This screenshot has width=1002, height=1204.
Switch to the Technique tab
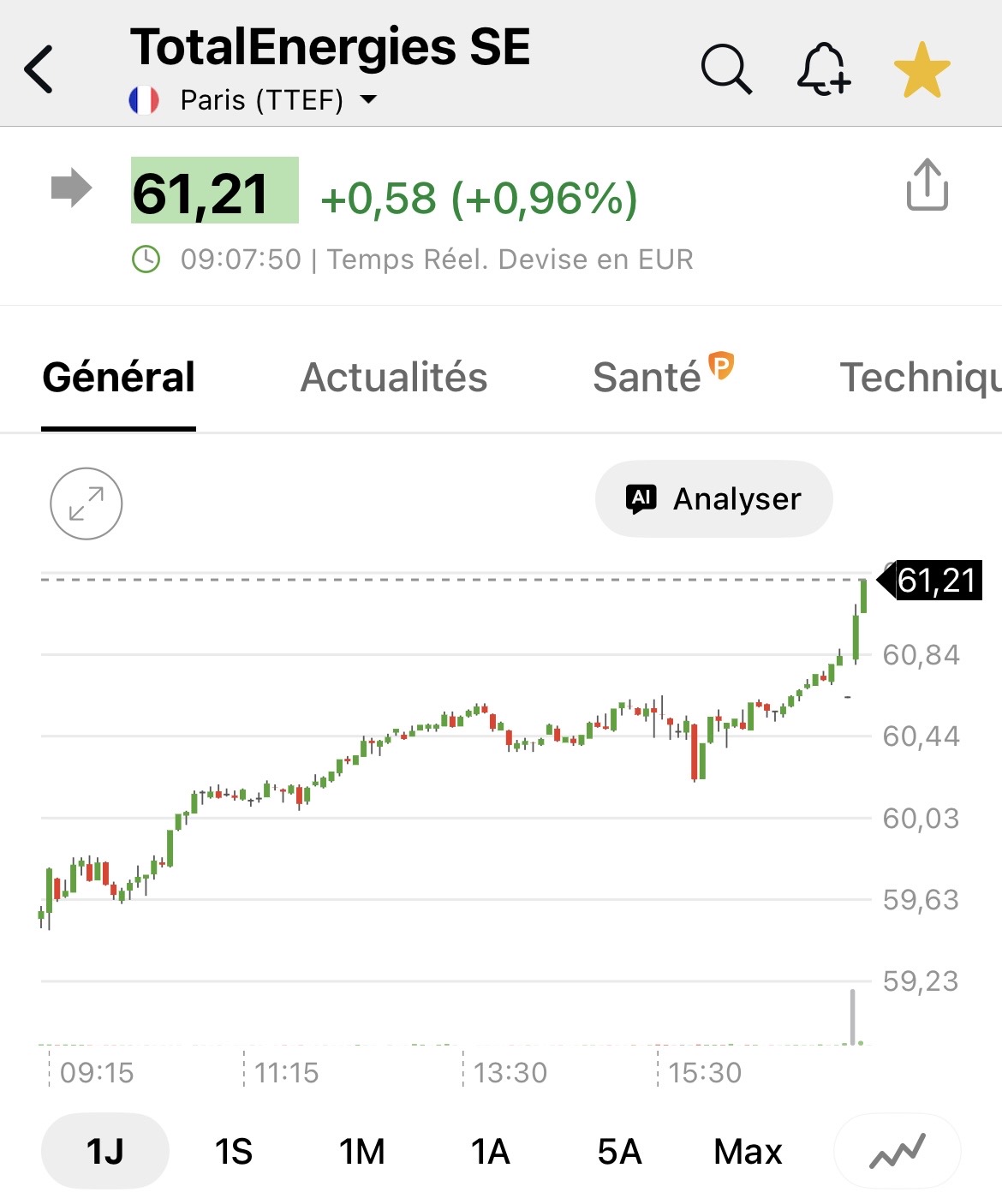tap(921, 378)
